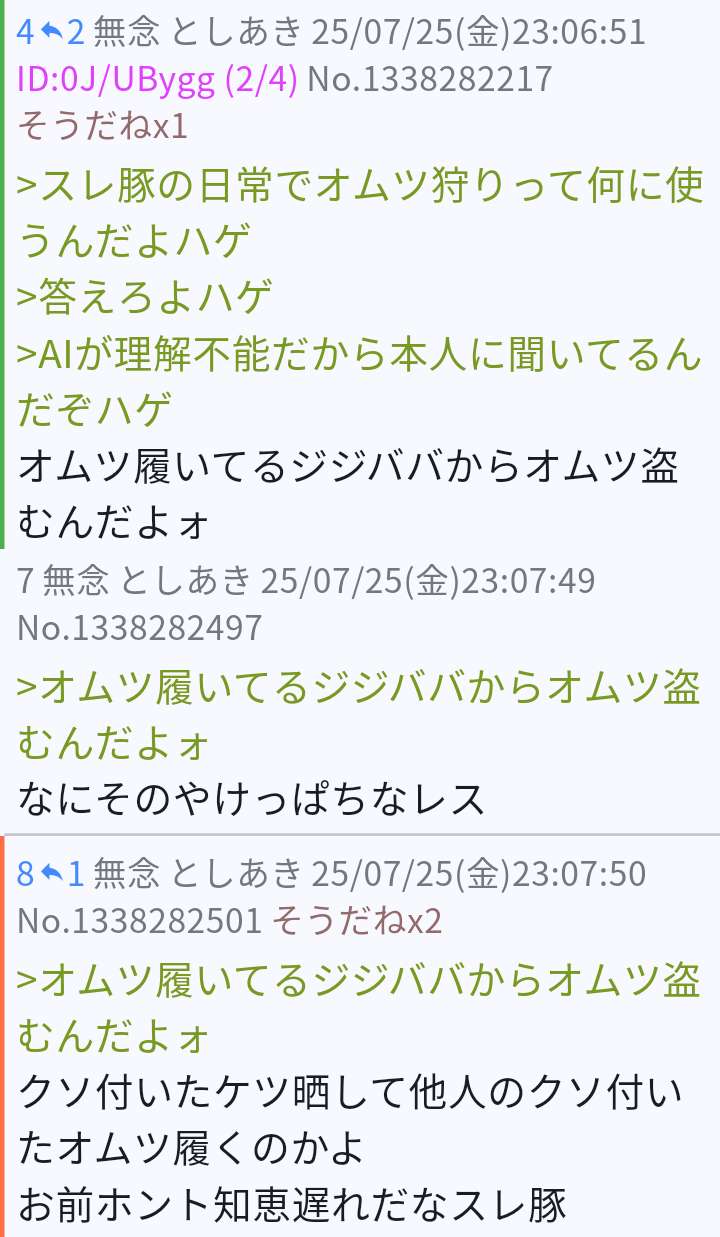
Task: Open the replies to post 8
Action: coord(63,874)
